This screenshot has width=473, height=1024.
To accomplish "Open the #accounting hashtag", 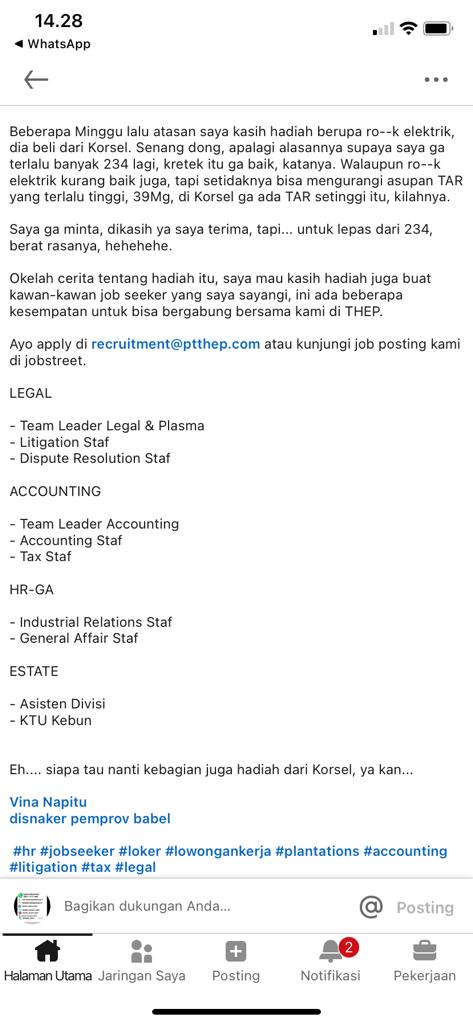I will tap(405, 851).
